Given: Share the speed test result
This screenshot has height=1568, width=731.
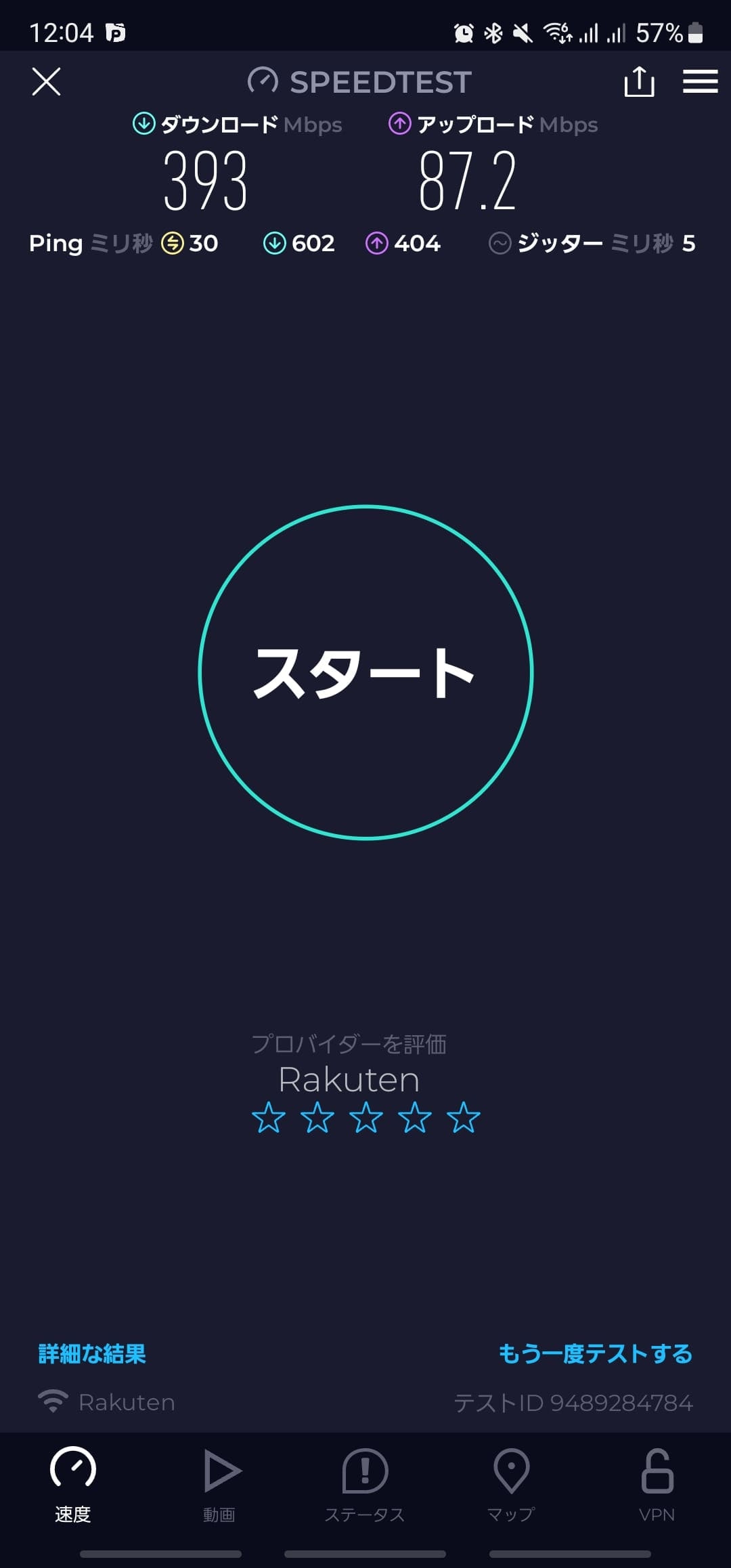Looking at the screenshot, I should pos(638,82).
